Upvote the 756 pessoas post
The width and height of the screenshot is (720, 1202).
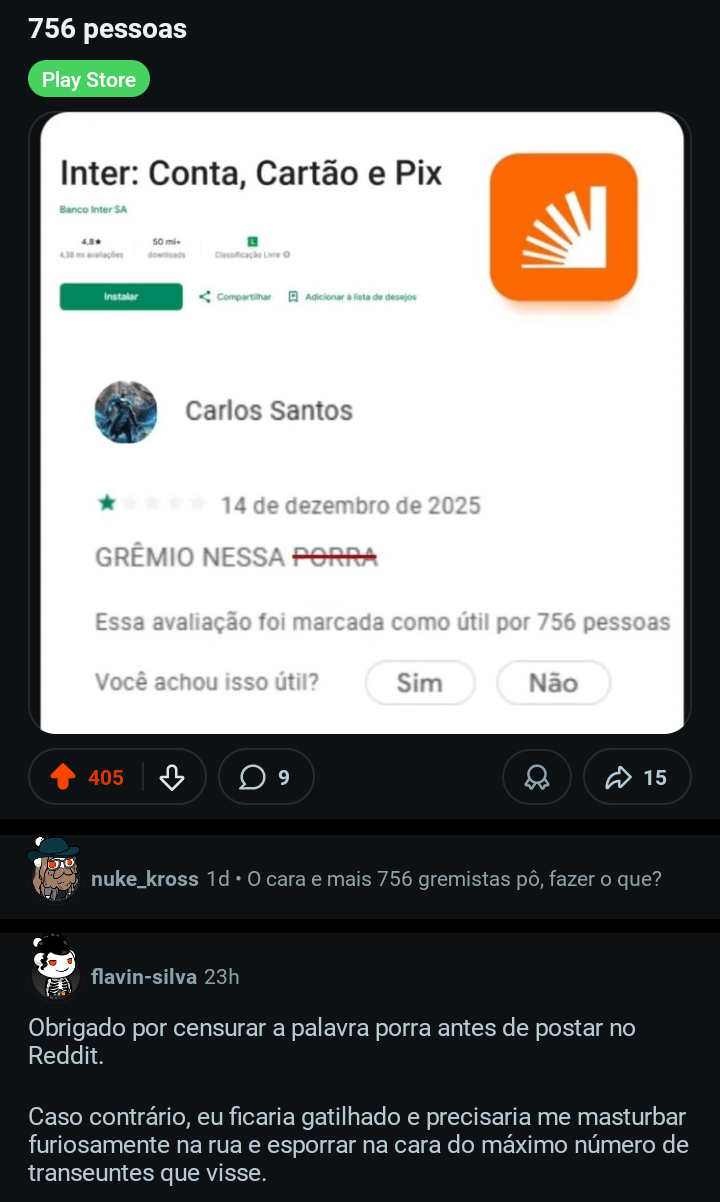pos(63,777)
